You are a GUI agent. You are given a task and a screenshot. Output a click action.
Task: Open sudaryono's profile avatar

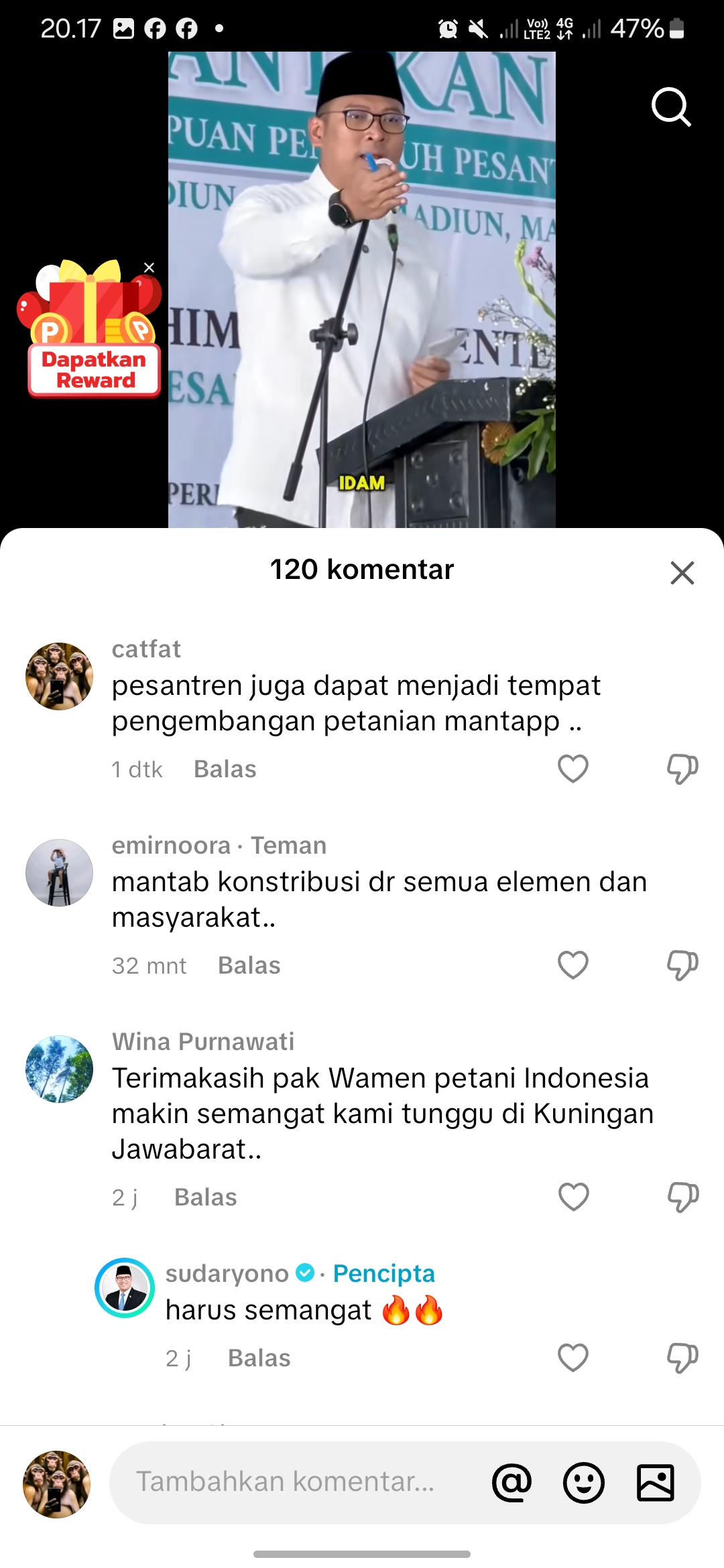pos(125,1288)
